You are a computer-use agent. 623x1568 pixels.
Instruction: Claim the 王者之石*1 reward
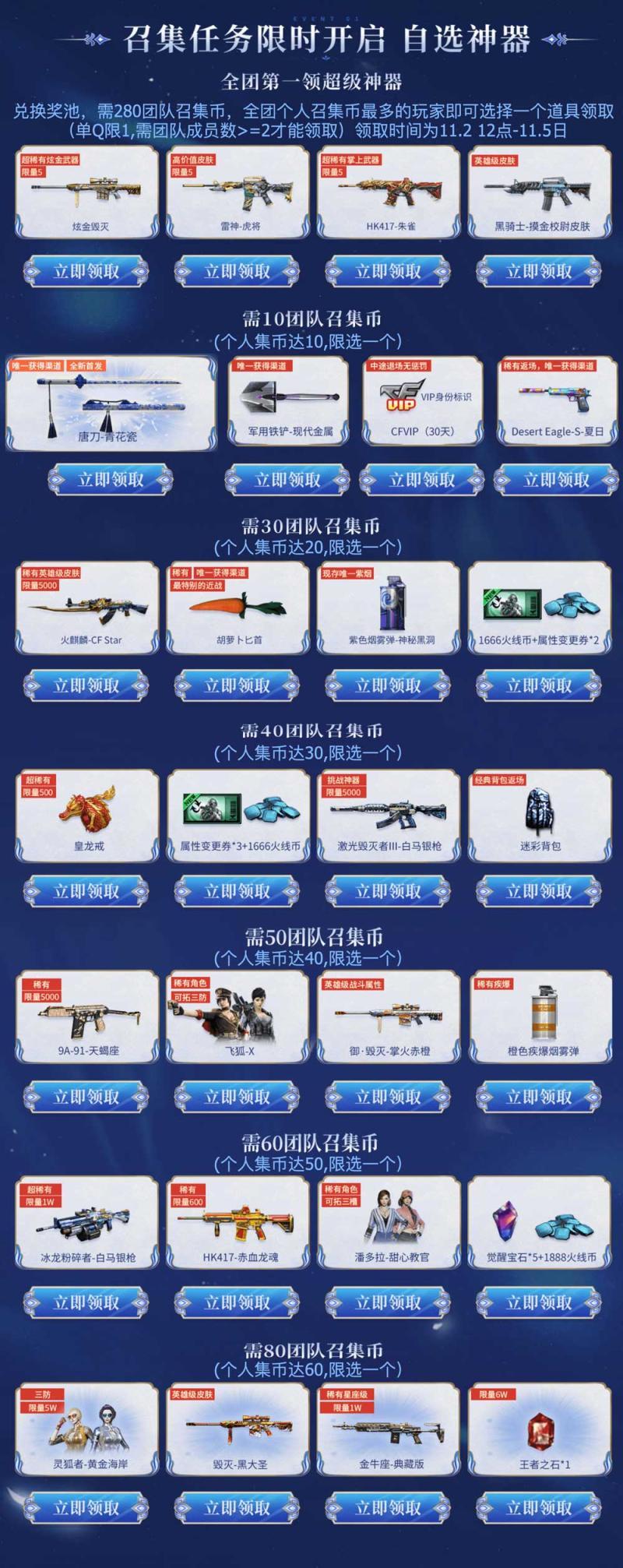click(539, 1507)
